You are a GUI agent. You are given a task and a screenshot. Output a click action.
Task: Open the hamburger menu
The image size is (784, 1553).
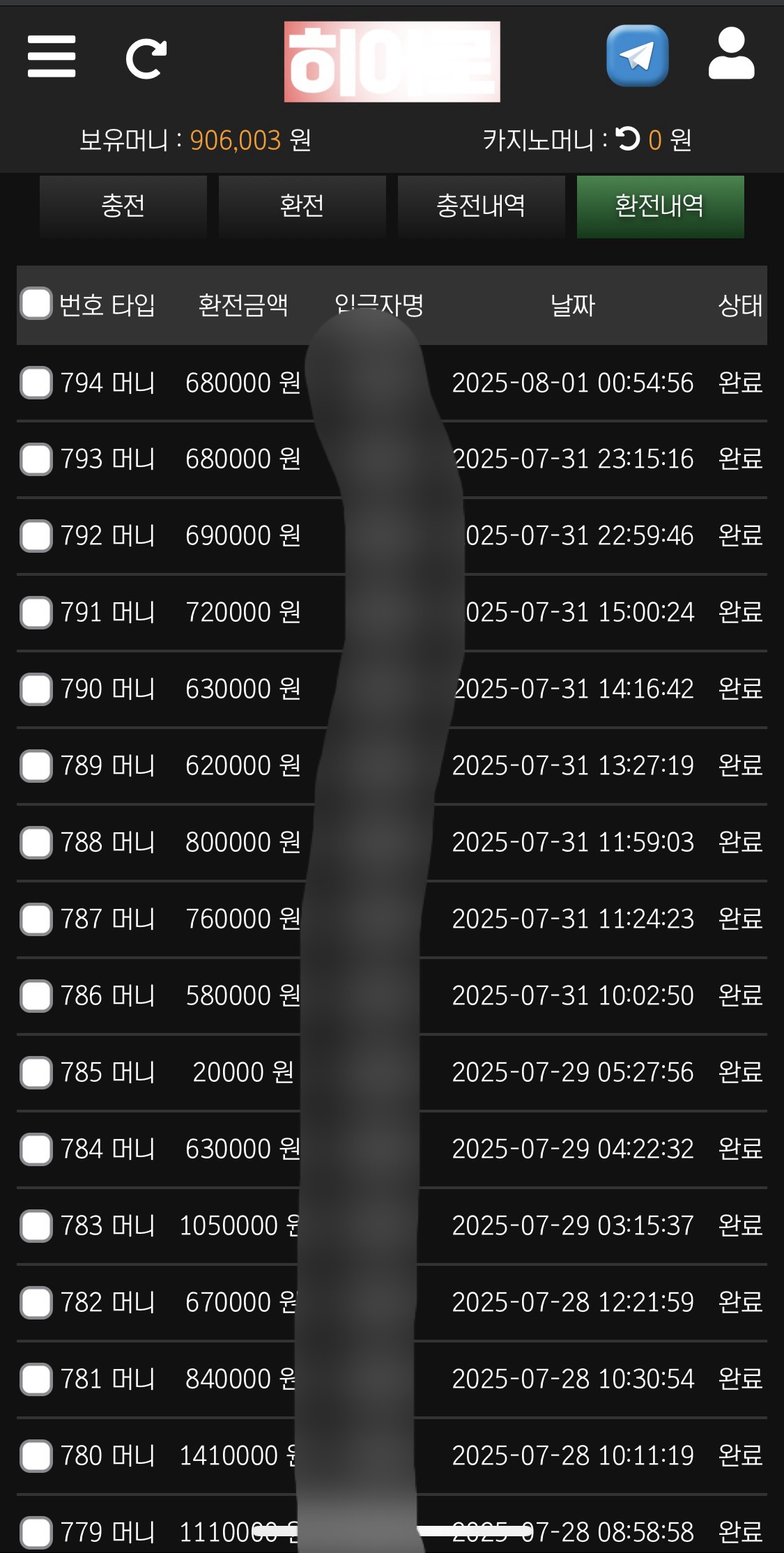point(52,57)
